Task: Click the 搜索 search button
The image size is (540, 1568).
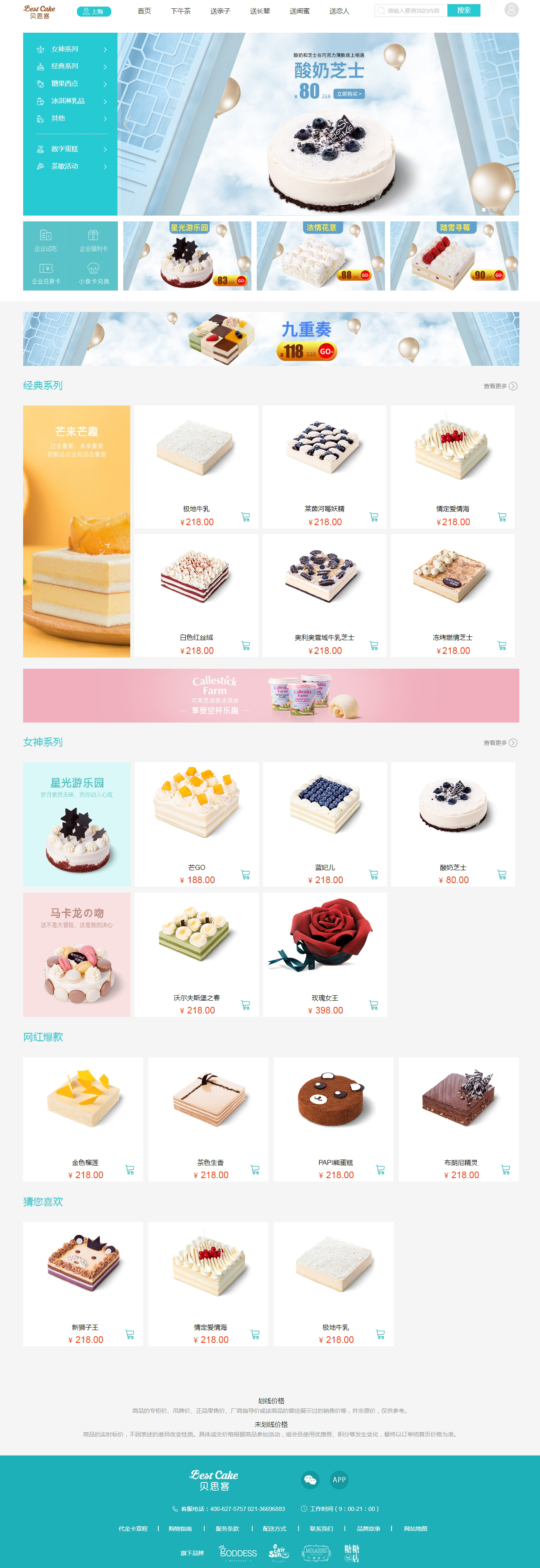Action: point(464,10)
